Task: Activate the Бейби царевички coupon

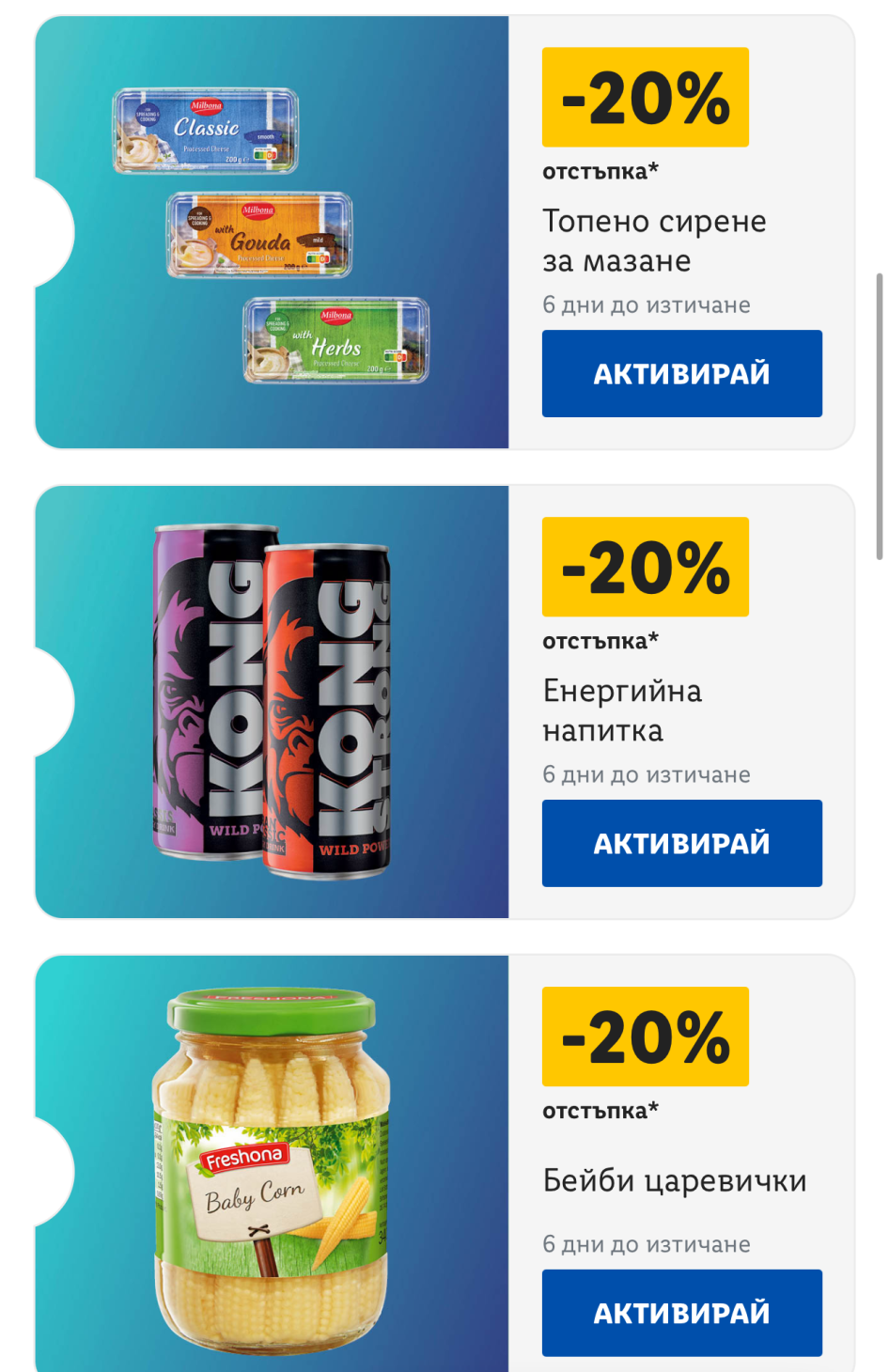Action: pyautogui.click(x=681, y=1312)
